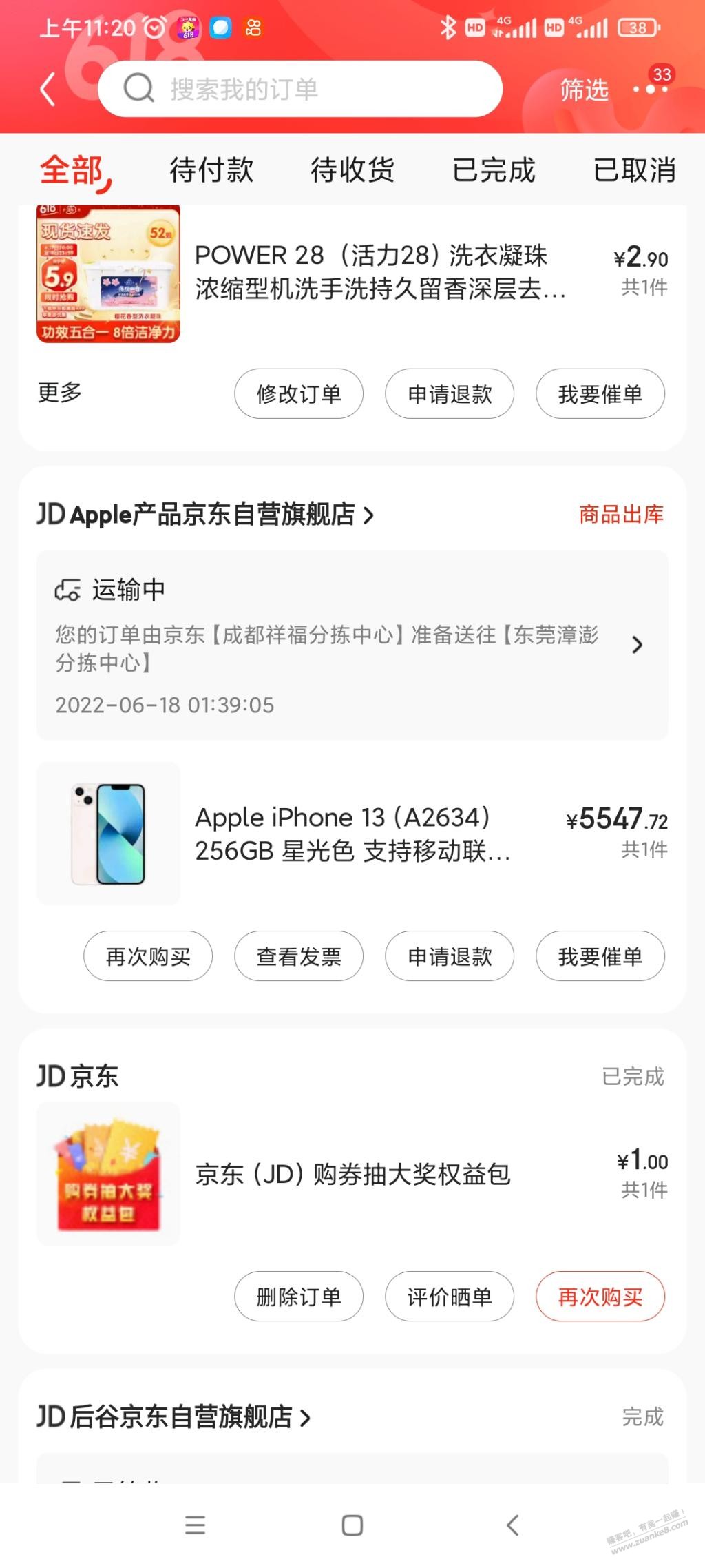Tap the system home button
This screenshot has width=705, height=1568.
[352, 1525]
